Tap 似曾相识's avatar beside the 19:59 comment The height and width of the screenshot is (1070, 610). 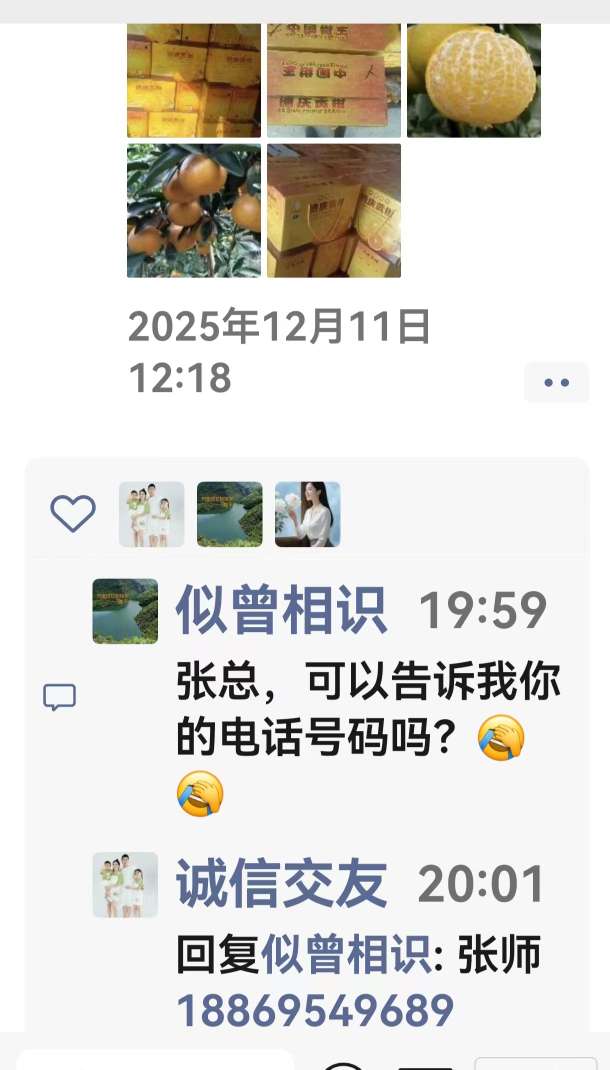coord(125,610)
